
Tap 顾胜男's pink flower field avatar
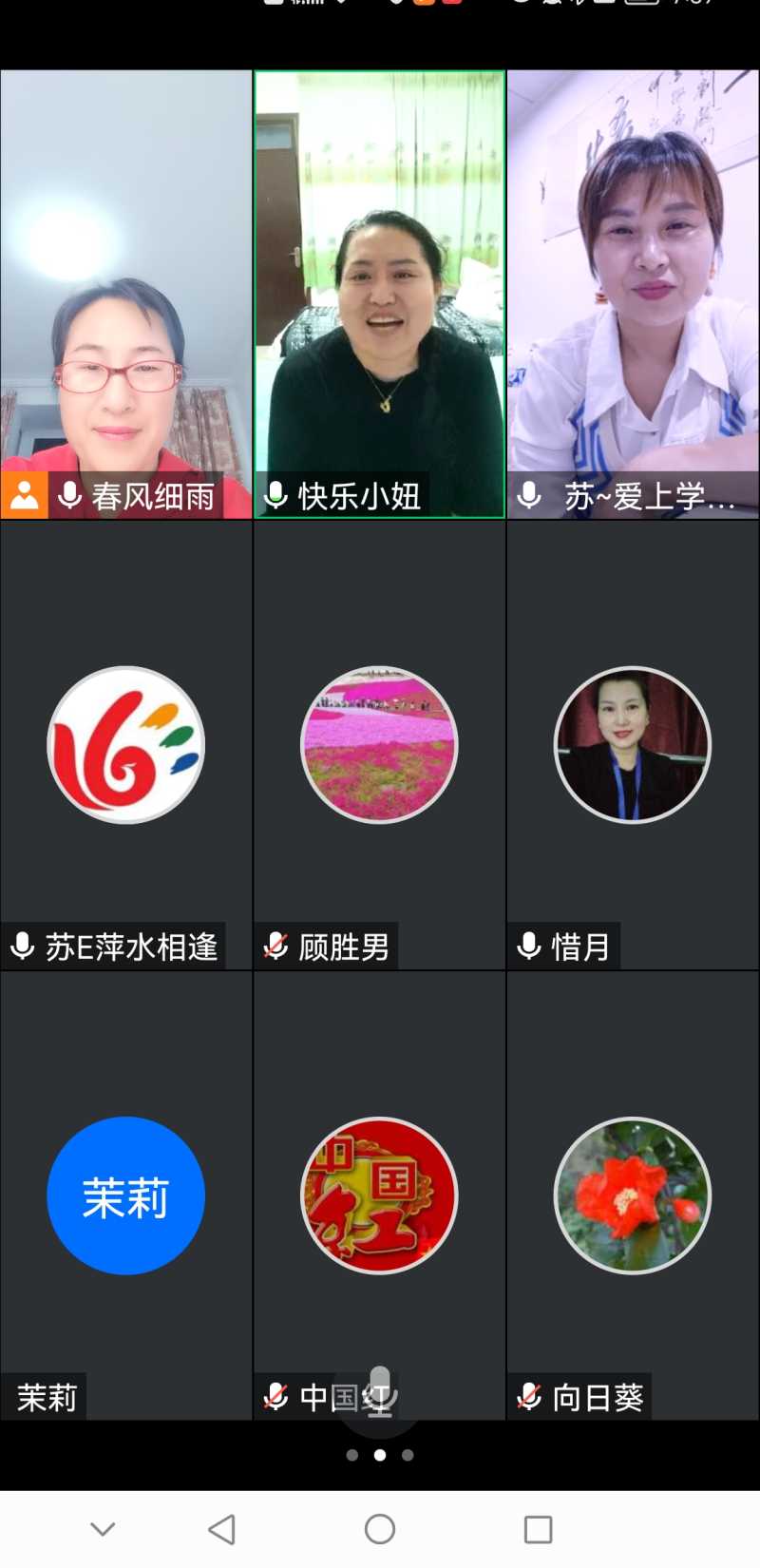[379, 746]
